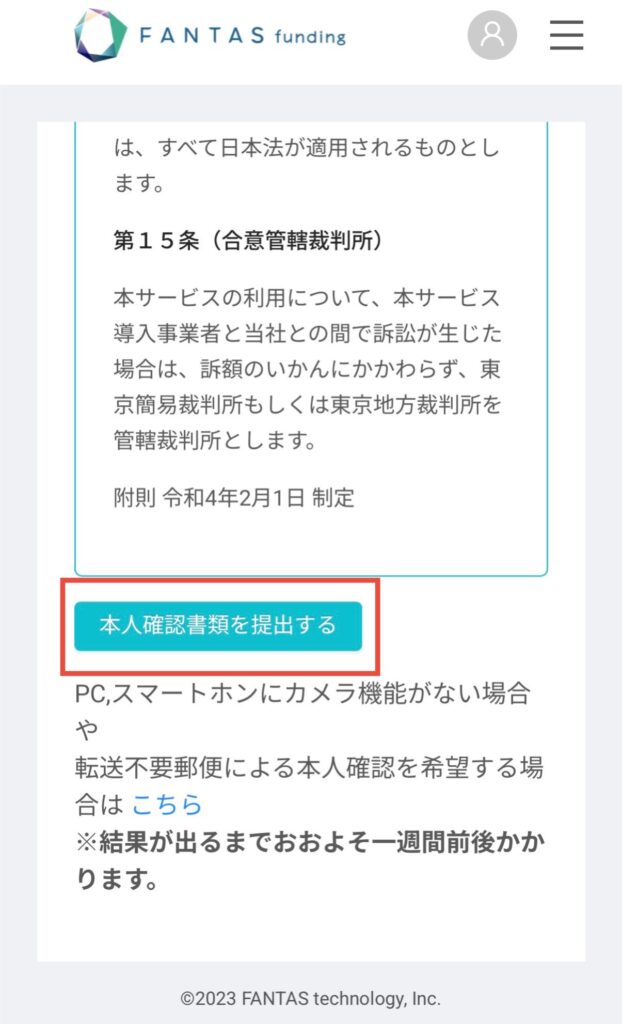Open the こちら link
Viewport: 622px width, 1024px height.
pos(167,803)
